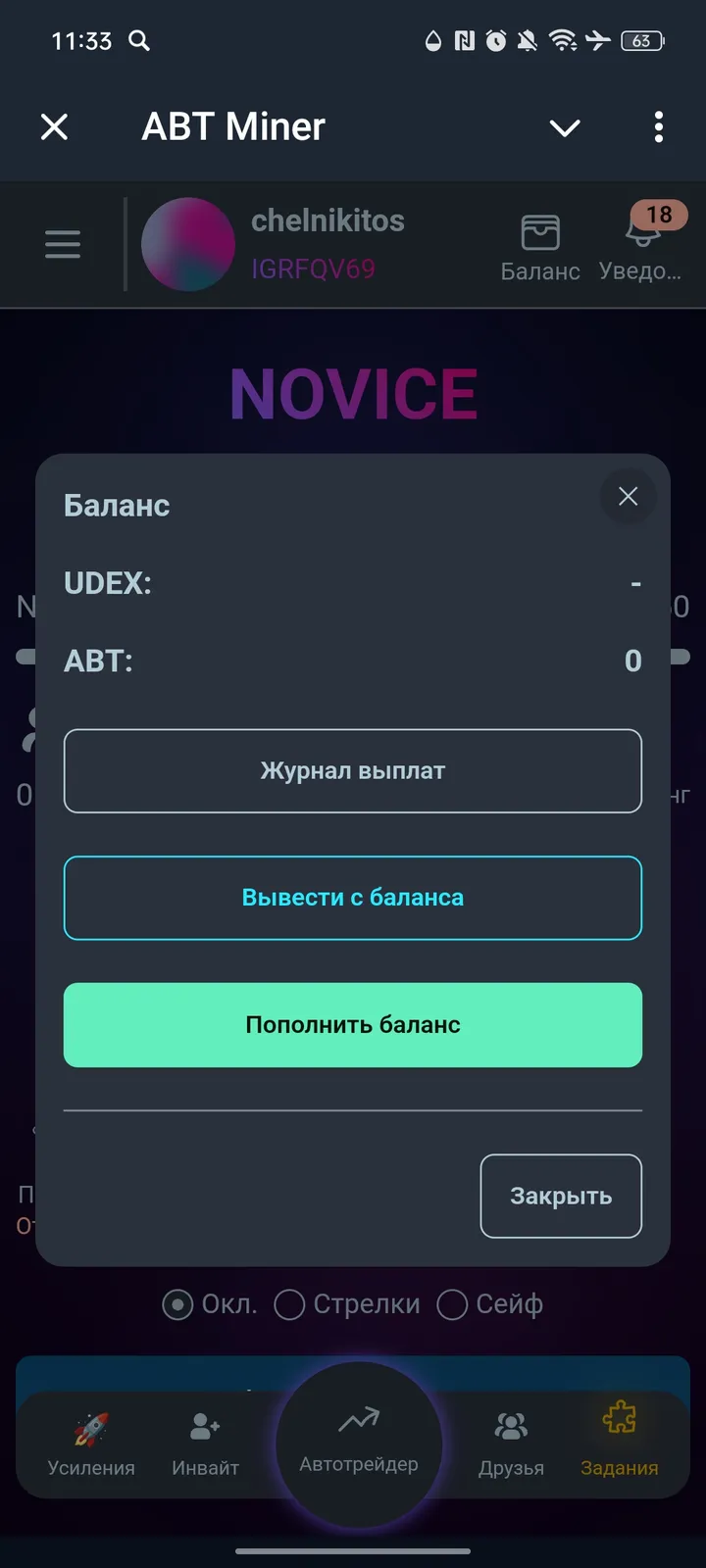The width and height of the screenshot is (706, 1568).
Task: Open the hamburger menu icon
Action: tap(62, 245)
